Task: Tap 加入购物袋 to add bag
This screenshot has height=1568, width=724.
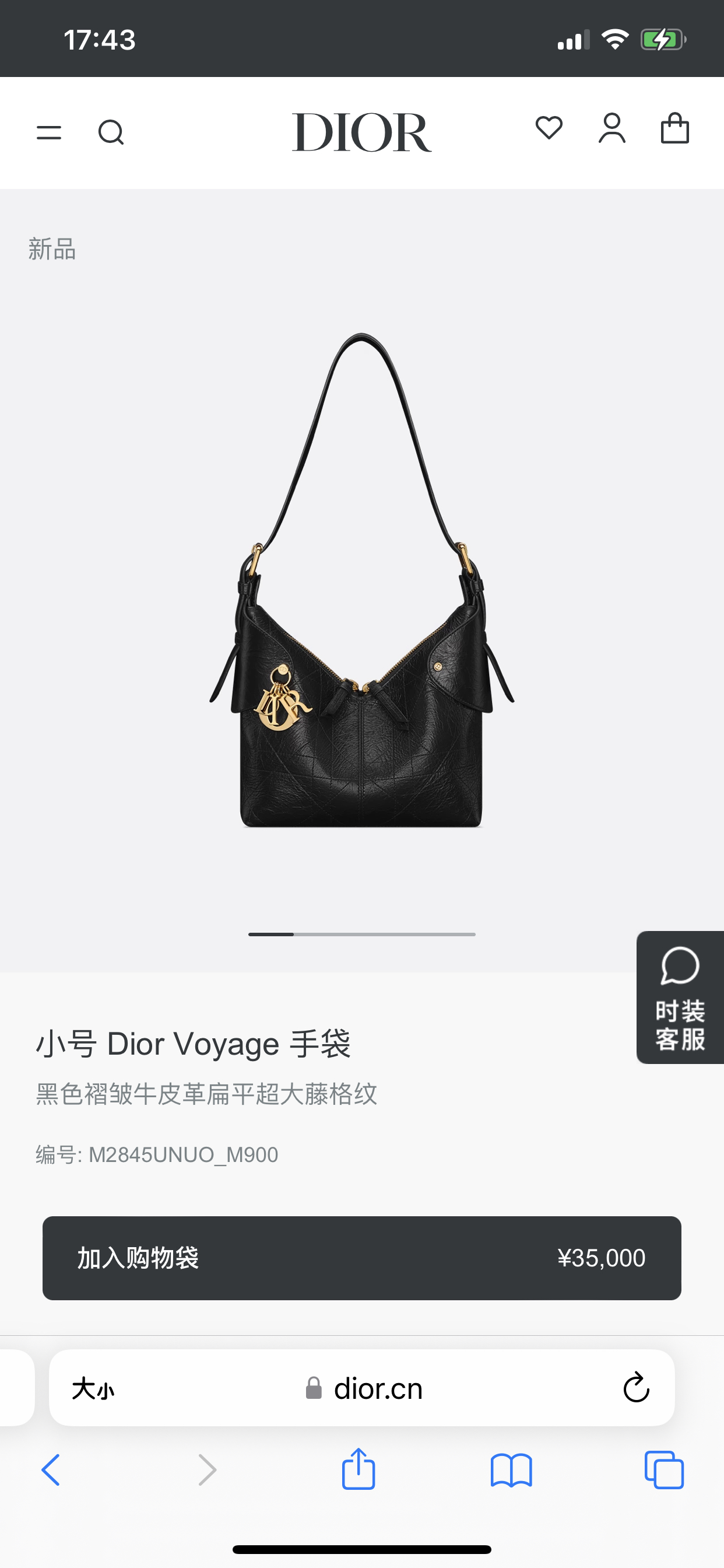Action: [x=361, y=1258]
